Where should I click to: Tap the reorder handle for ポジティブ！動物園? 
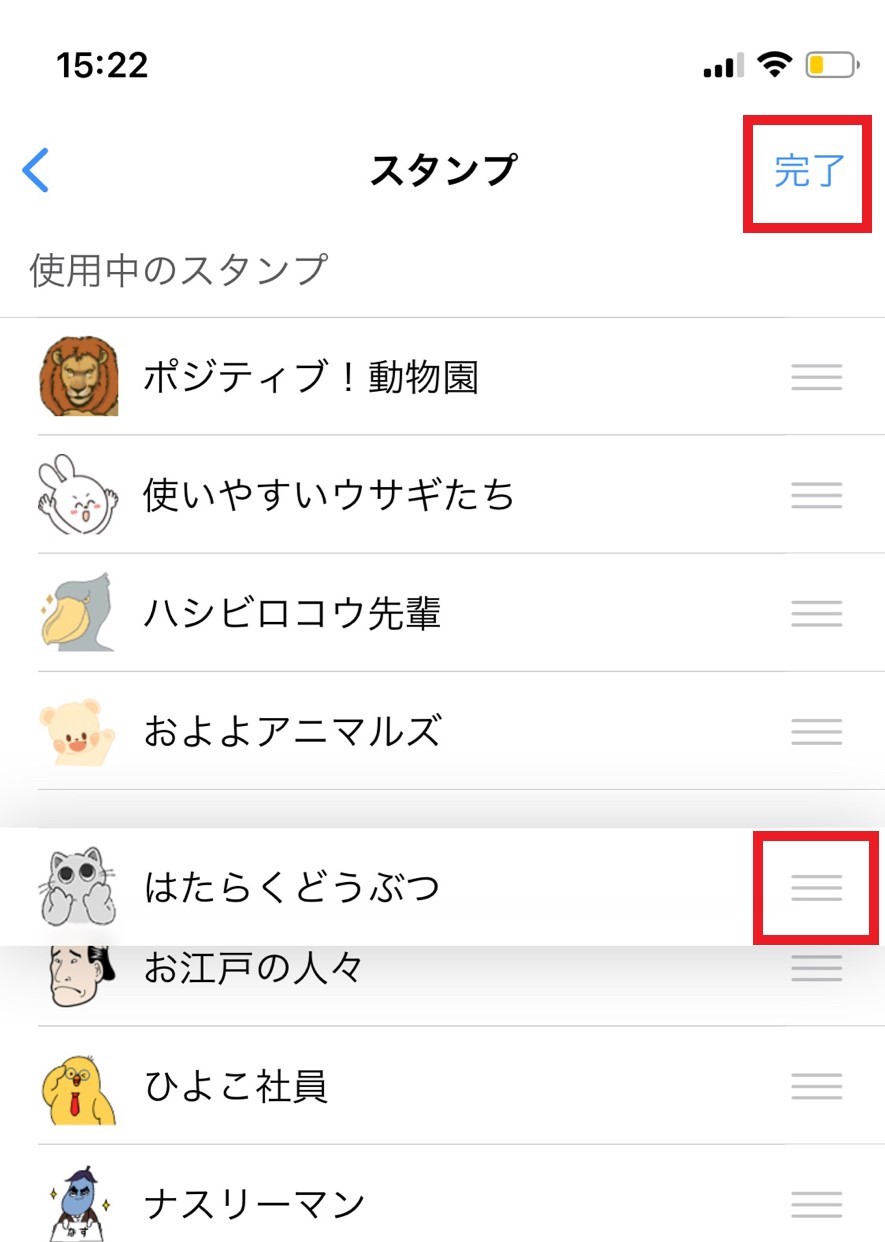click(x=816, y=378)
